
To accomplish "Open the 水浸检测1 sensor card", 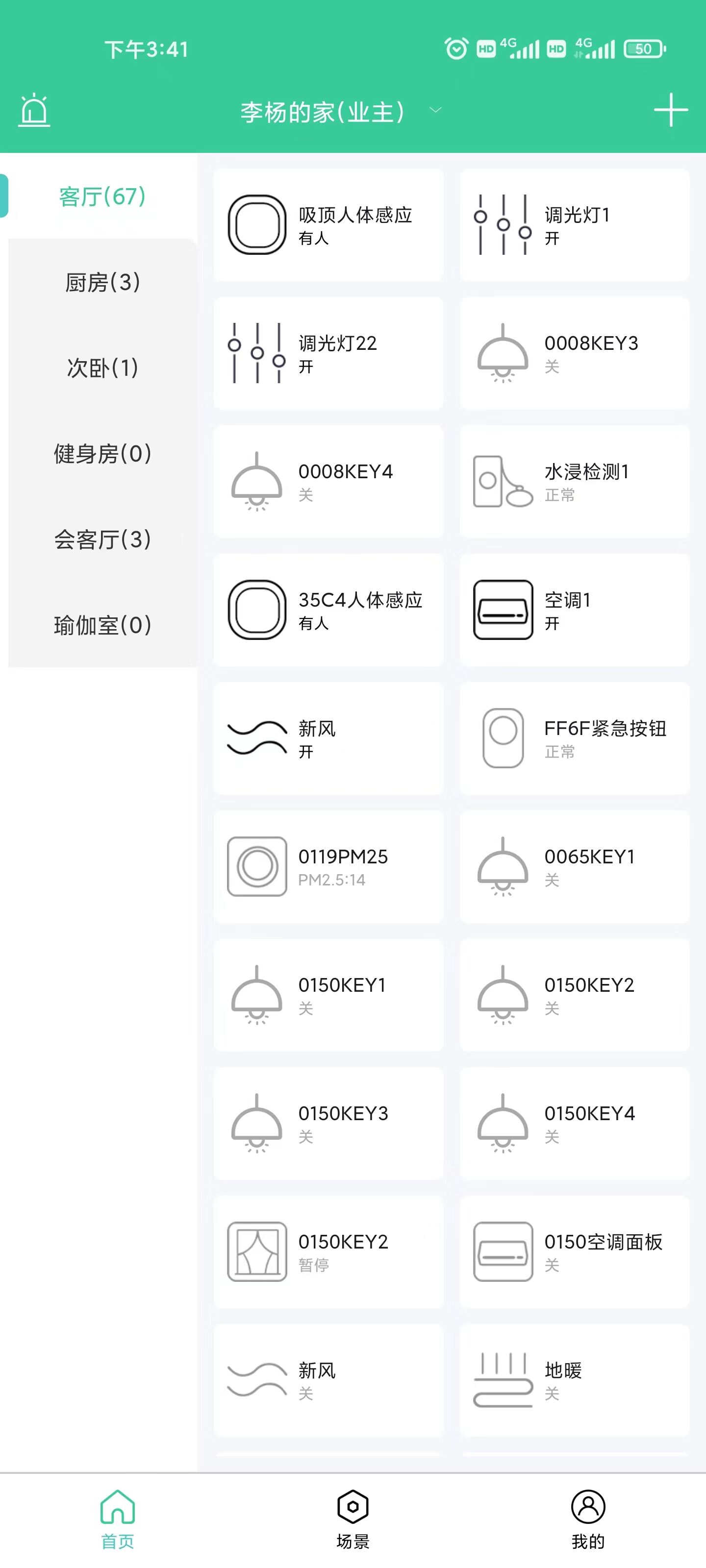I will point(575,482).
